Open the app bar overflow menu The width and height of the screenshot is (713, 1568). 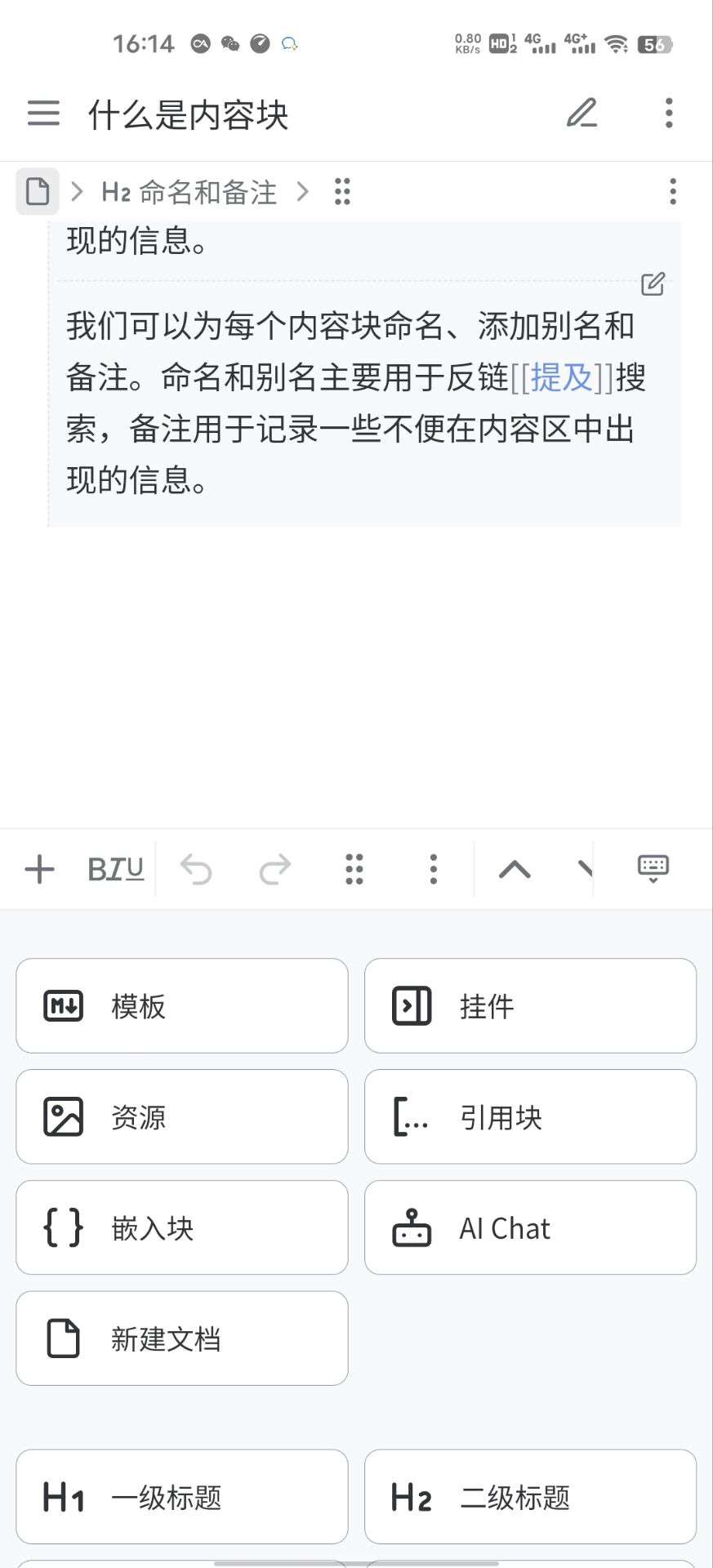669,114
